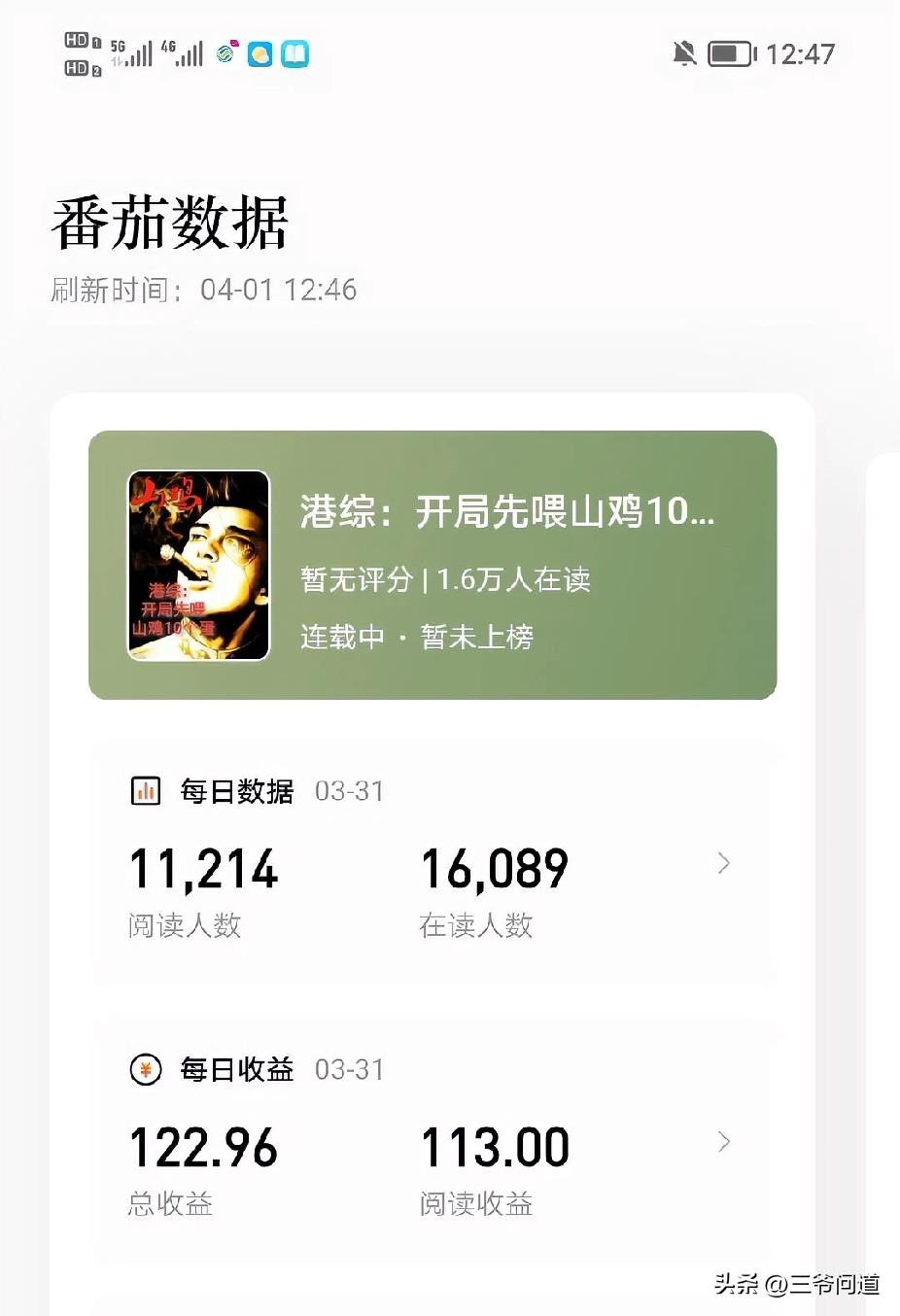This screenshot has width=900, height=1316.
Task: Select the 03-31 date next to 每日数据
Action: pos(347,792)
